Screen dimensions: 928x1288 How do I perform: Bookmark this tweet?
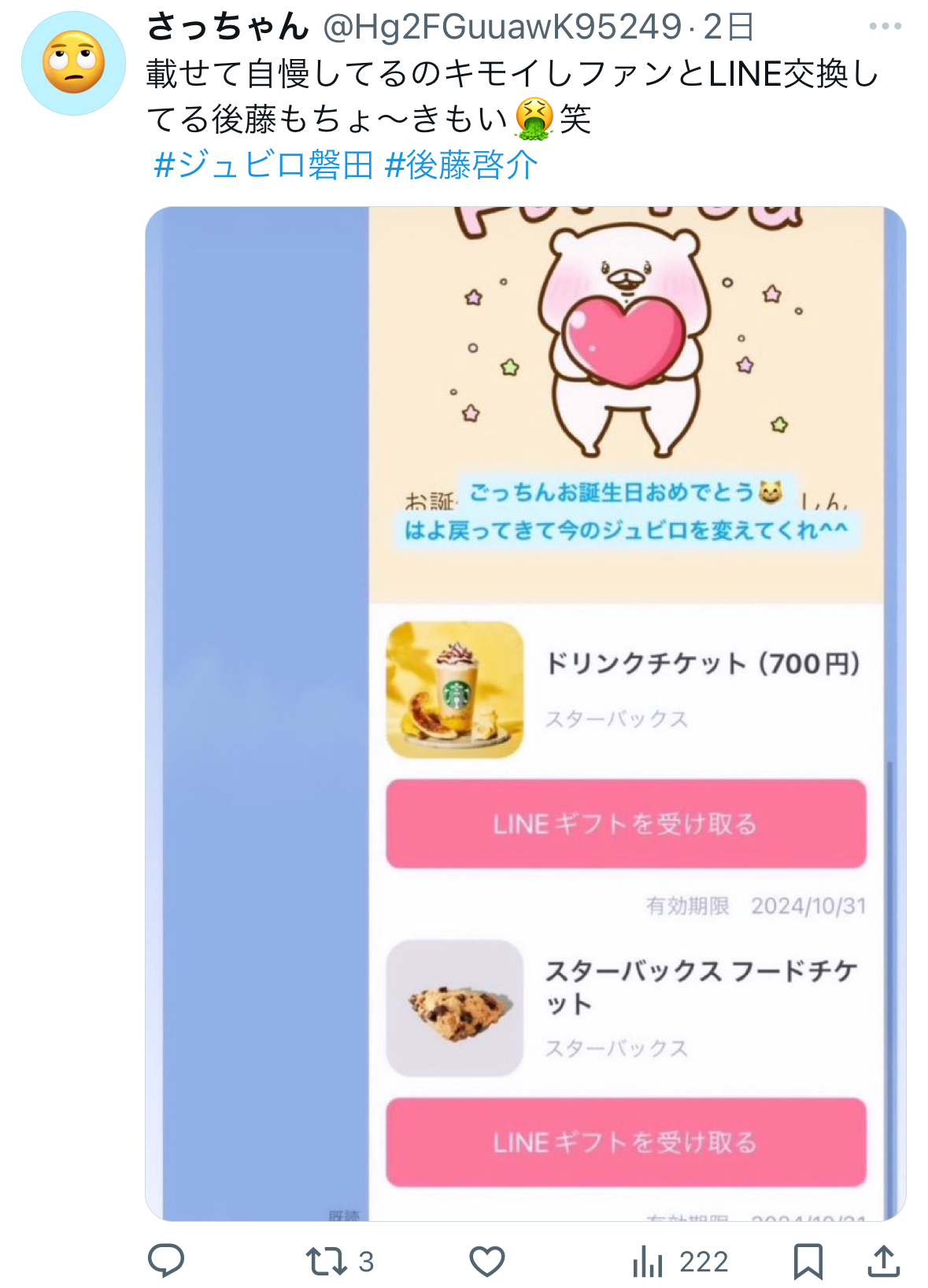(x=808, y=1261)
